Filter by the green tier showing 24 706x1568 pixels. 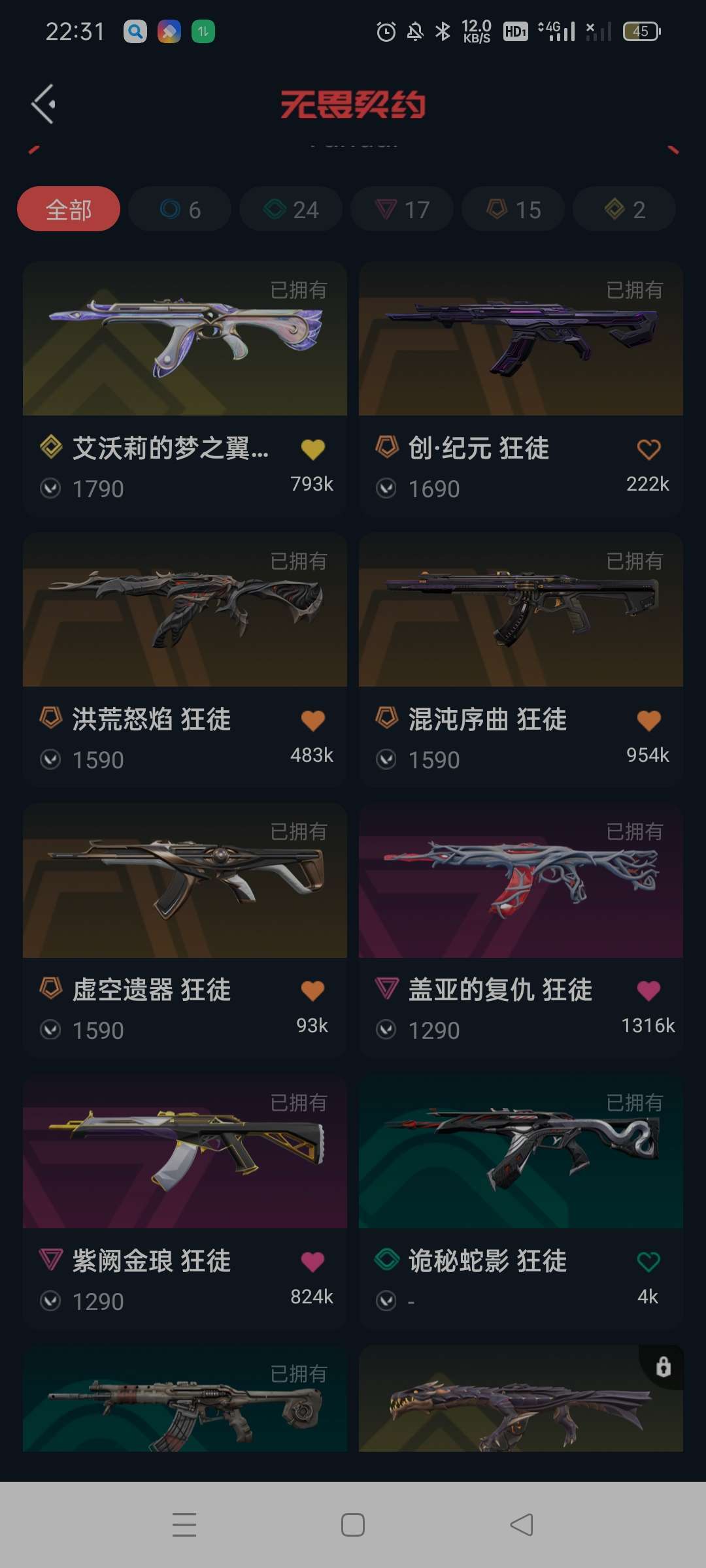291,209
